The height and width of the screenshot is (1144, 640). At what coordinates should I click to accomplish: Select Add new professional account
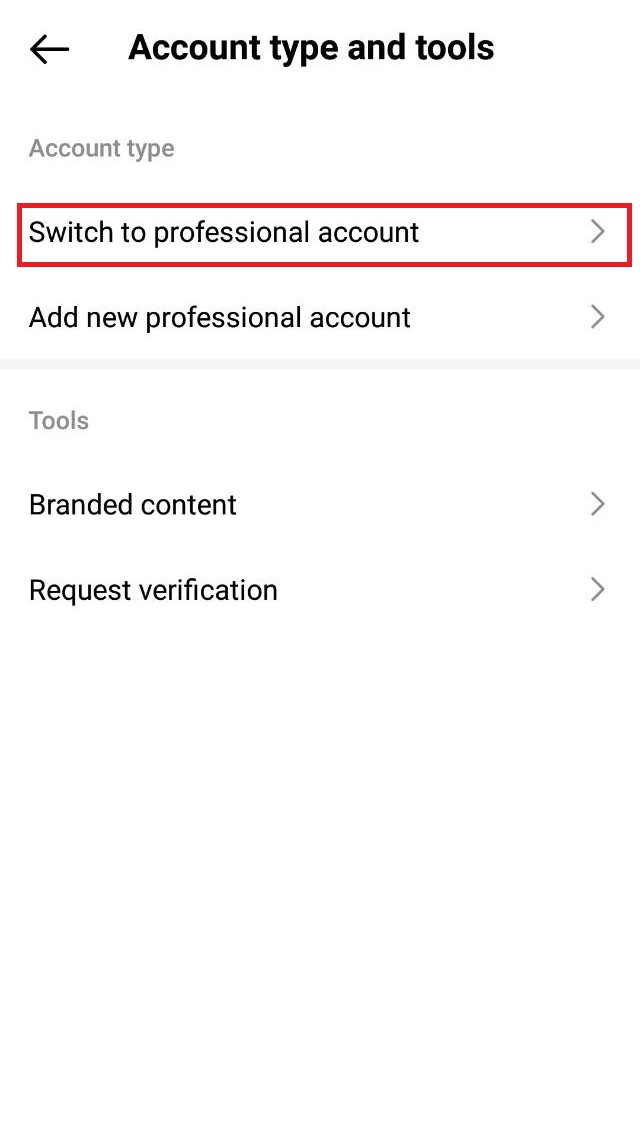coord(320,318)
